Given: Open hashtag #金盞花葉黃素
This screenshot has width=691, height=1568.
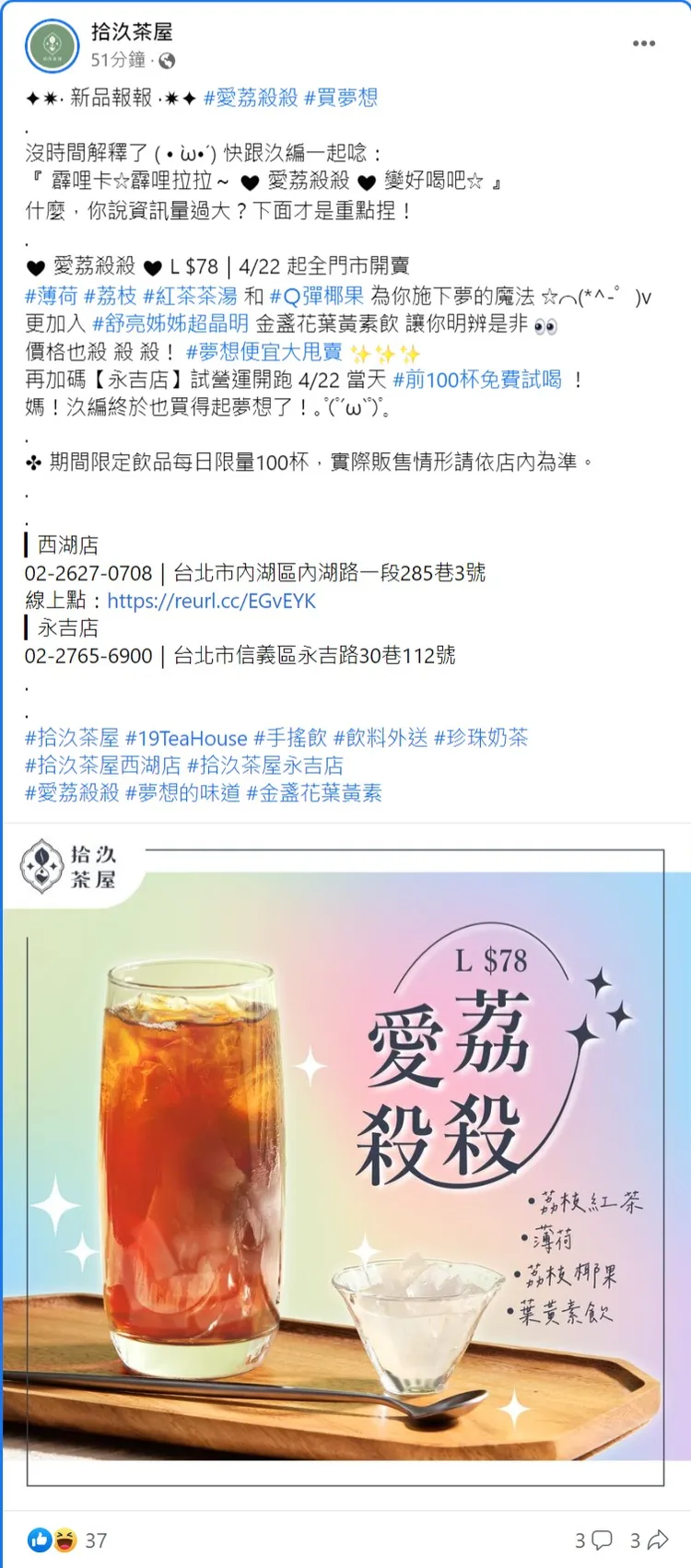Looking at the screenshot, I should coord(313,793).
